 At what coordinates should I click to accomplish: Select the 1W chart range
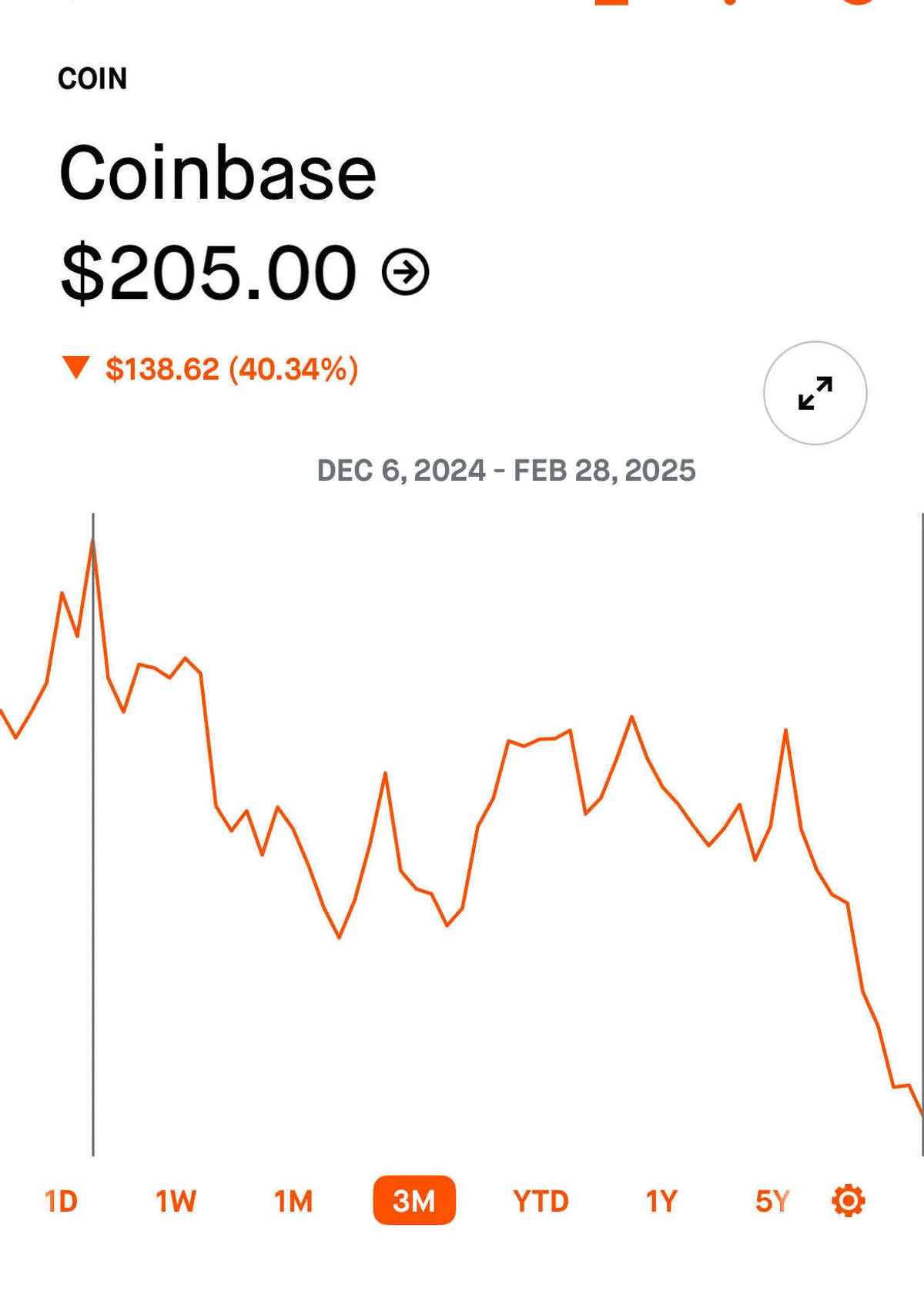click(x=176, y=1201)
